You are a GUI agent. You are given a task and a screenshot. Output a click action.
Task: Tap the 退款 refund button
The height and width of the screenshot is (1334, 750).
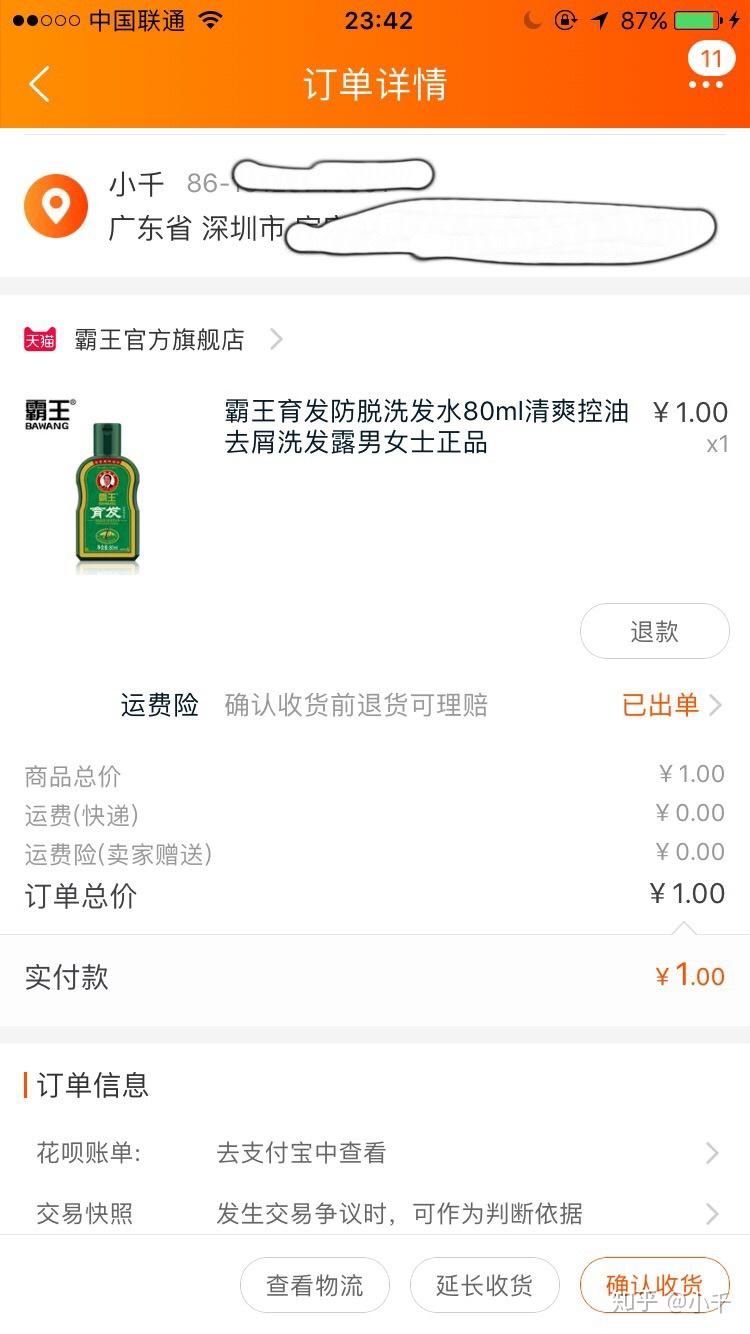tap(654, 631)
